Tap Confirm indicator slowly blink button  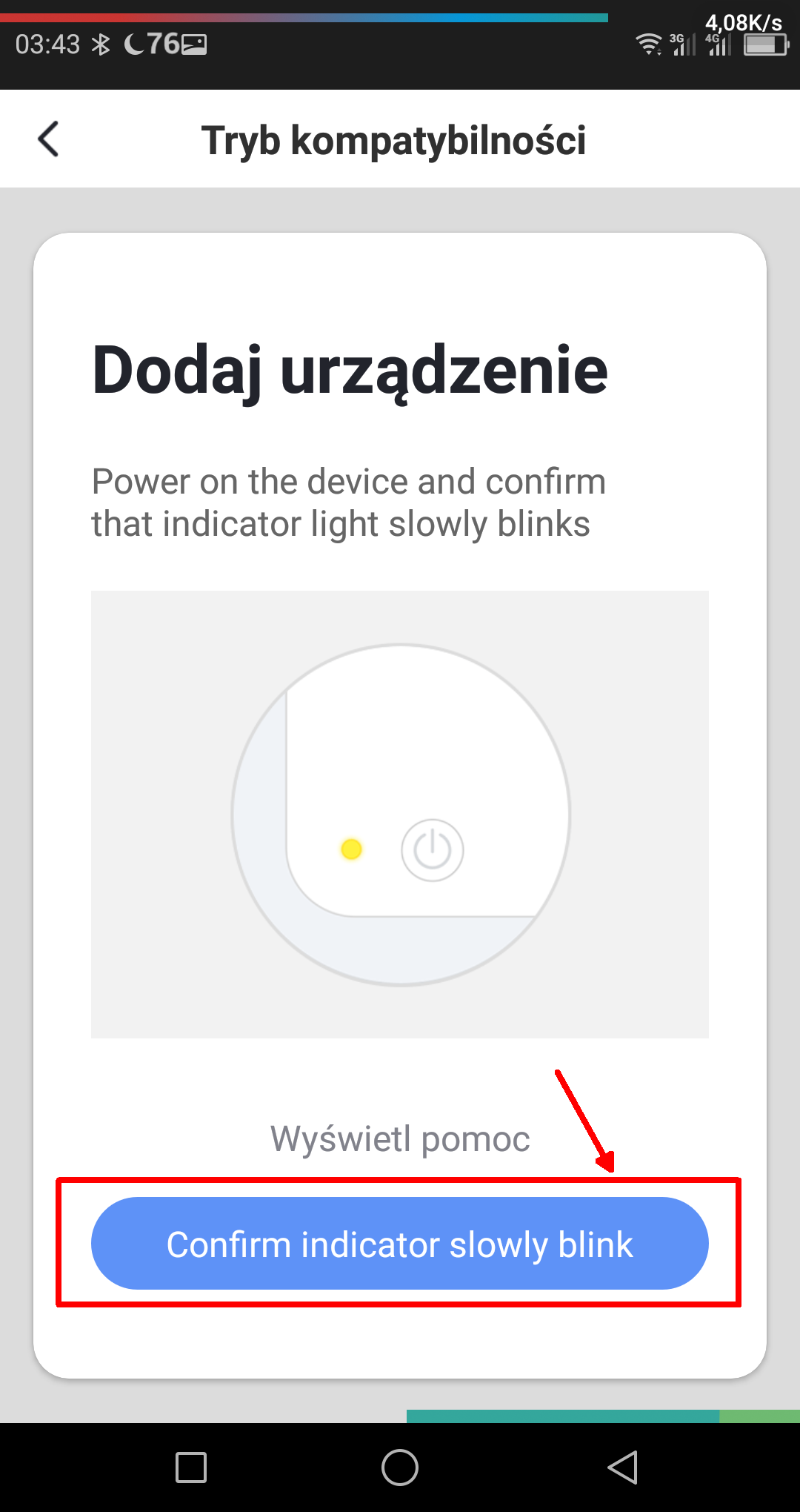[400, 1243]
